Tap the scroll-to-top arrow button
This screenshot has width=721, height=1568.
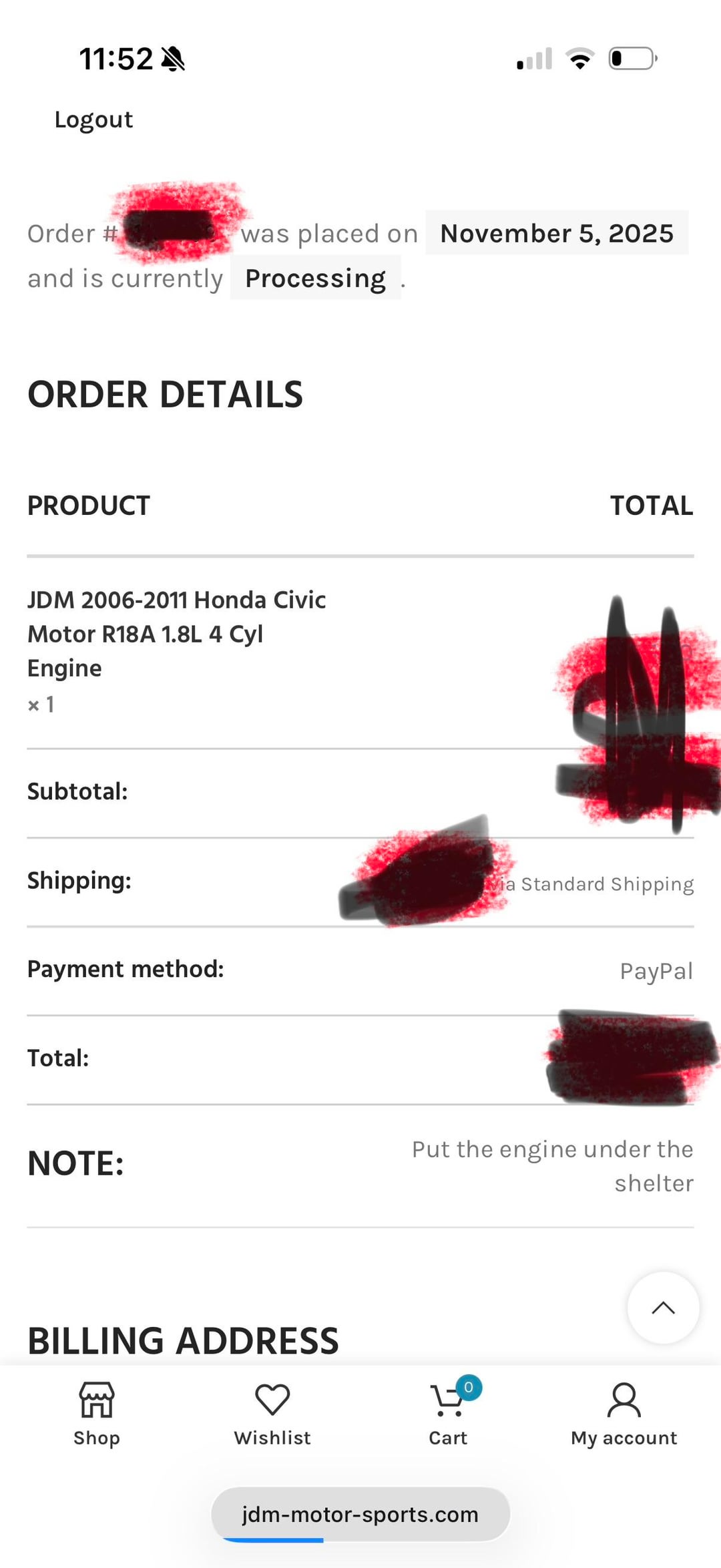663,1308
